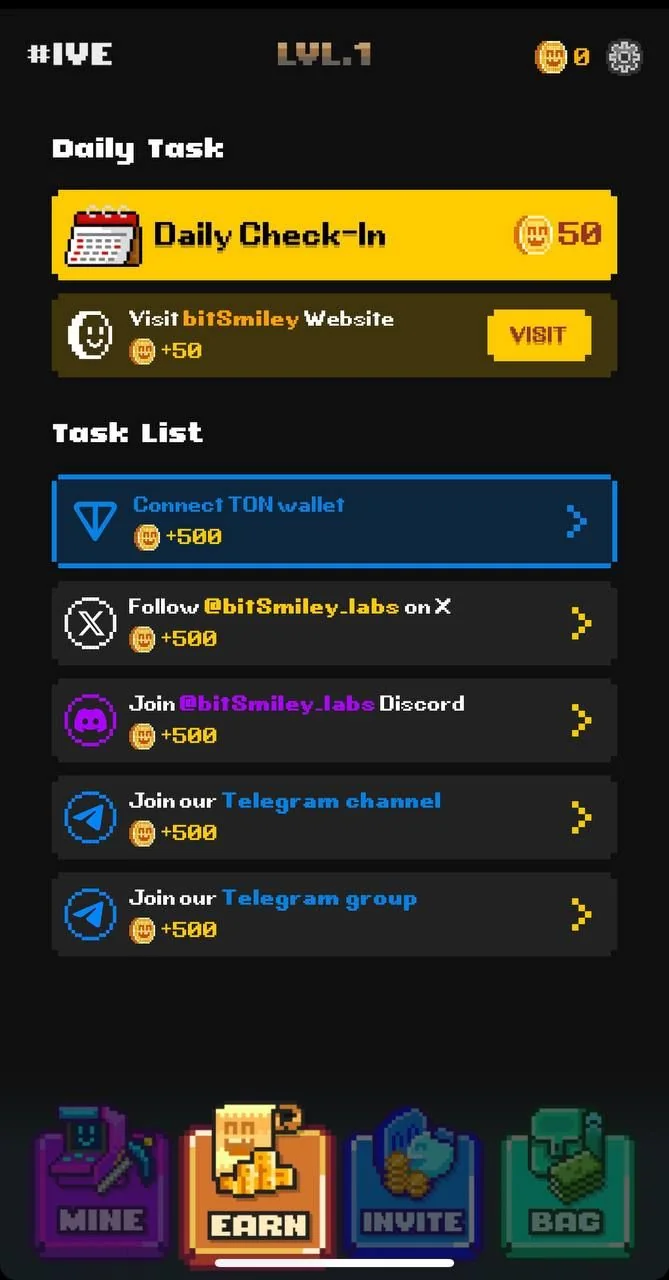Switch to the Mine tab

click(x=101, y=1182)
